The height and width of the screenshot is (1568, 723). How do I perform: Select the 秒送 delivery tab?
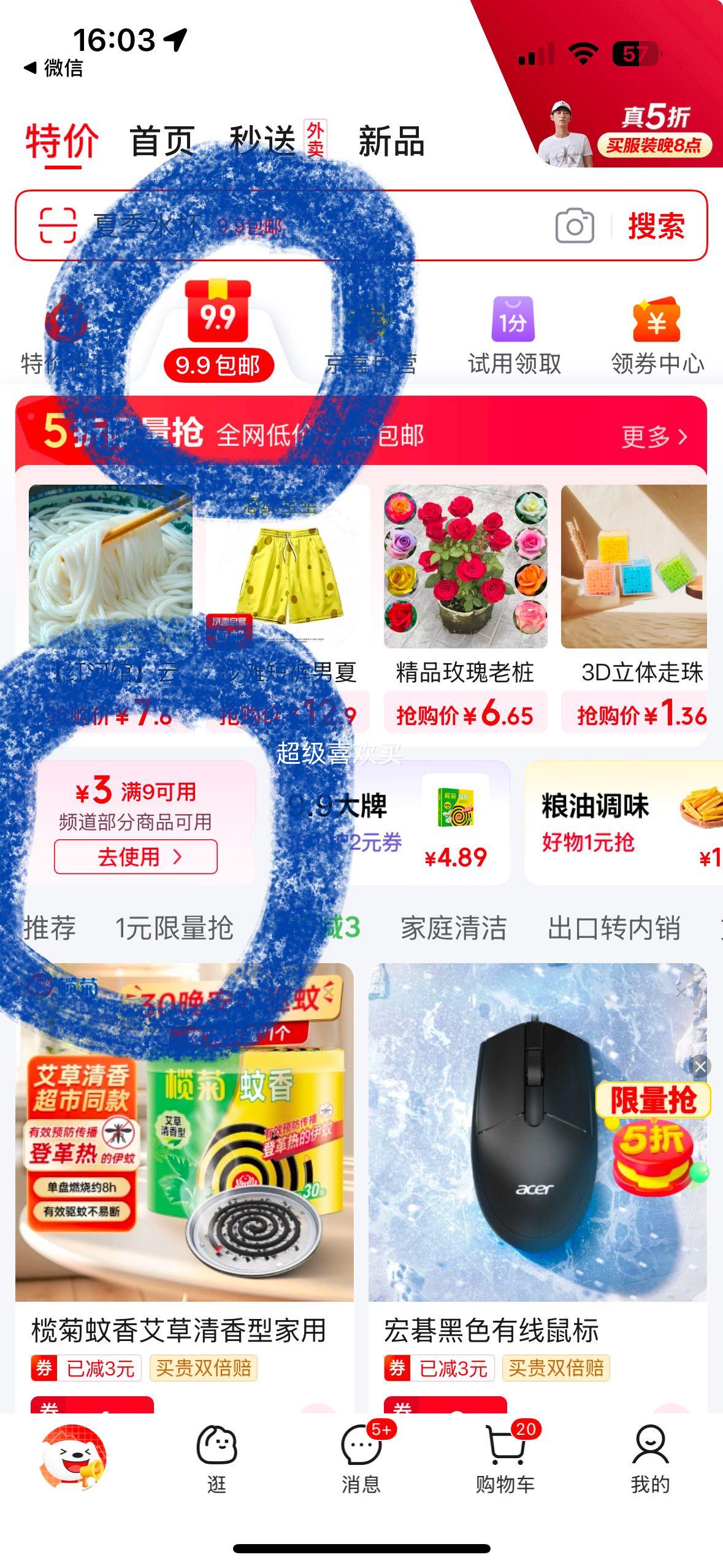click(264, 140)
